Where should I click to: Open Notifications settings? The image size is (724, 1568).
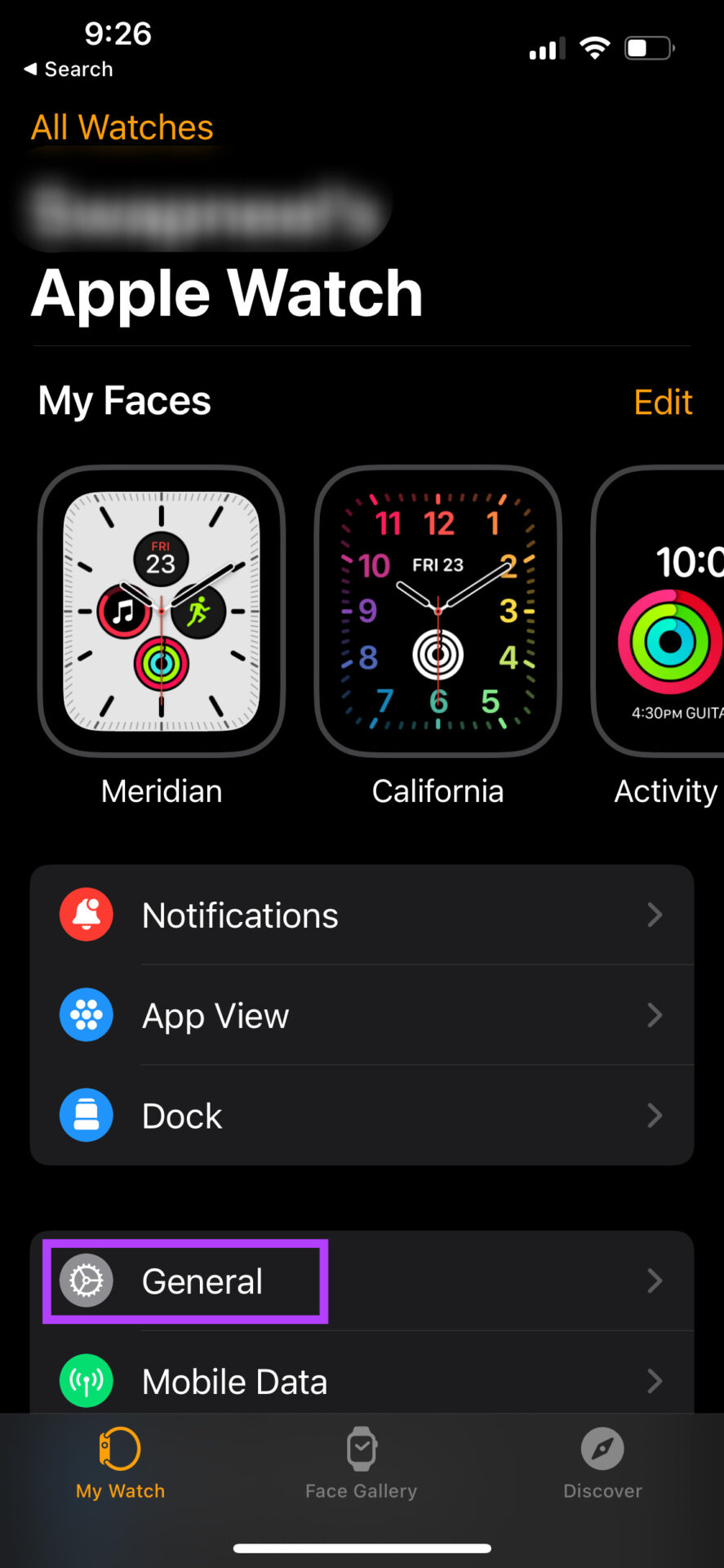[x=362, y=915]
